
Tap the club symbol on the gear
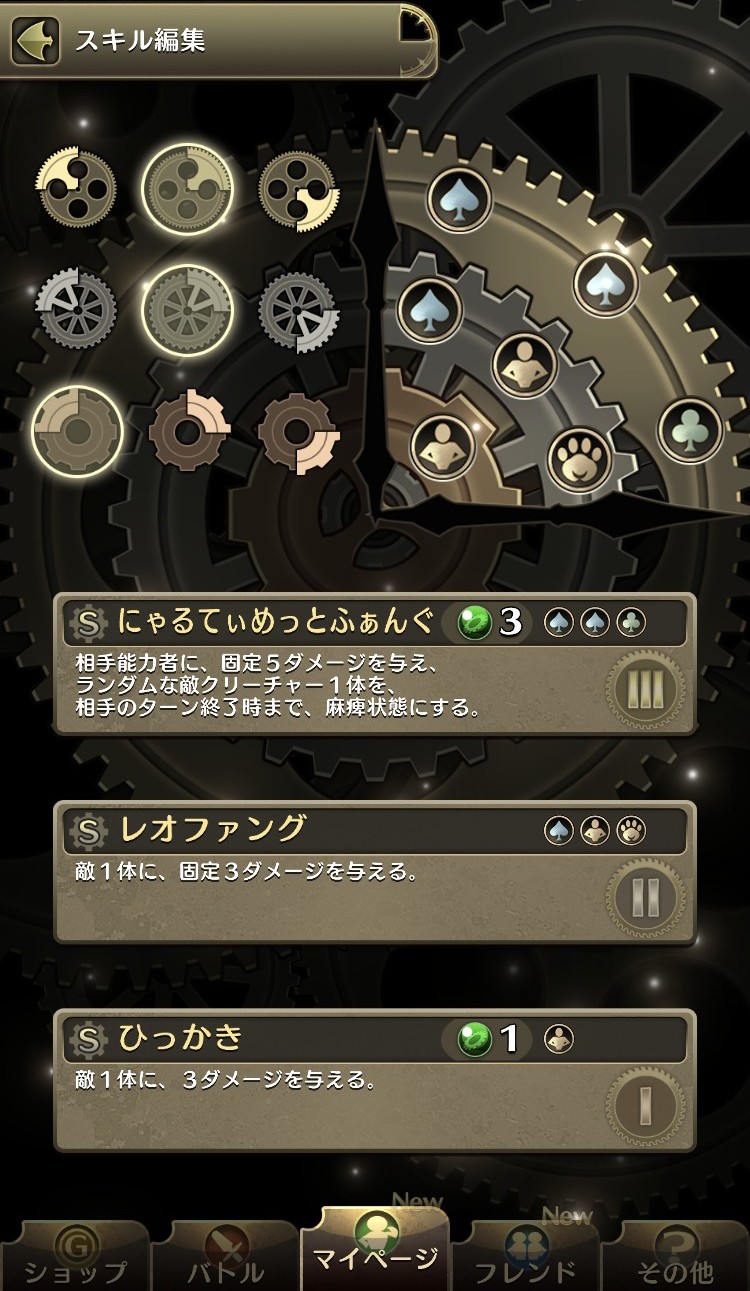(x=690, y=430)
